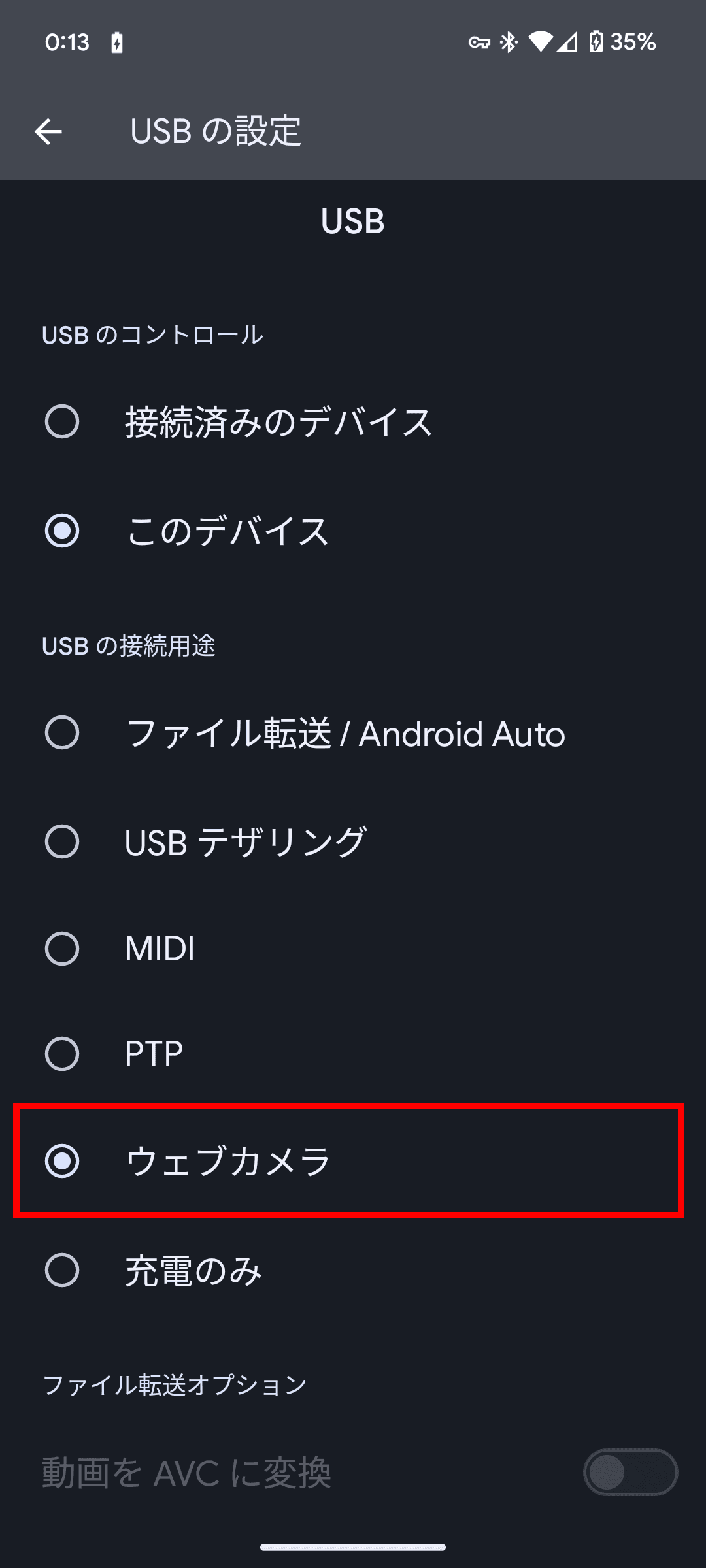The height and width of the screenshot is (1568, 706).
Task: Select 接続済みのデバイス radio option
Action: 353,421
